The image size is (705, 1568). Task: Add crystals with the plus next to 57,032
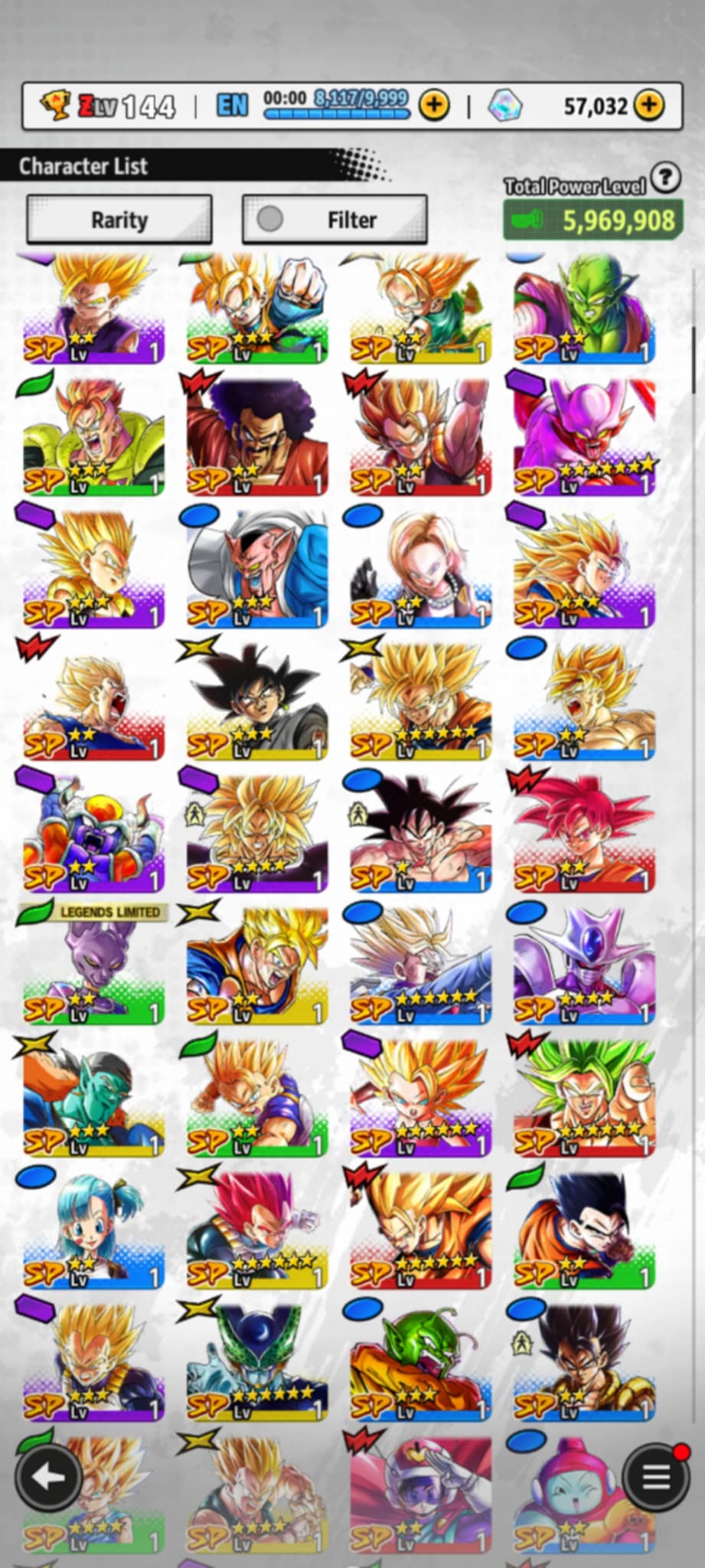pyautogui.click(x=649, y=105)
